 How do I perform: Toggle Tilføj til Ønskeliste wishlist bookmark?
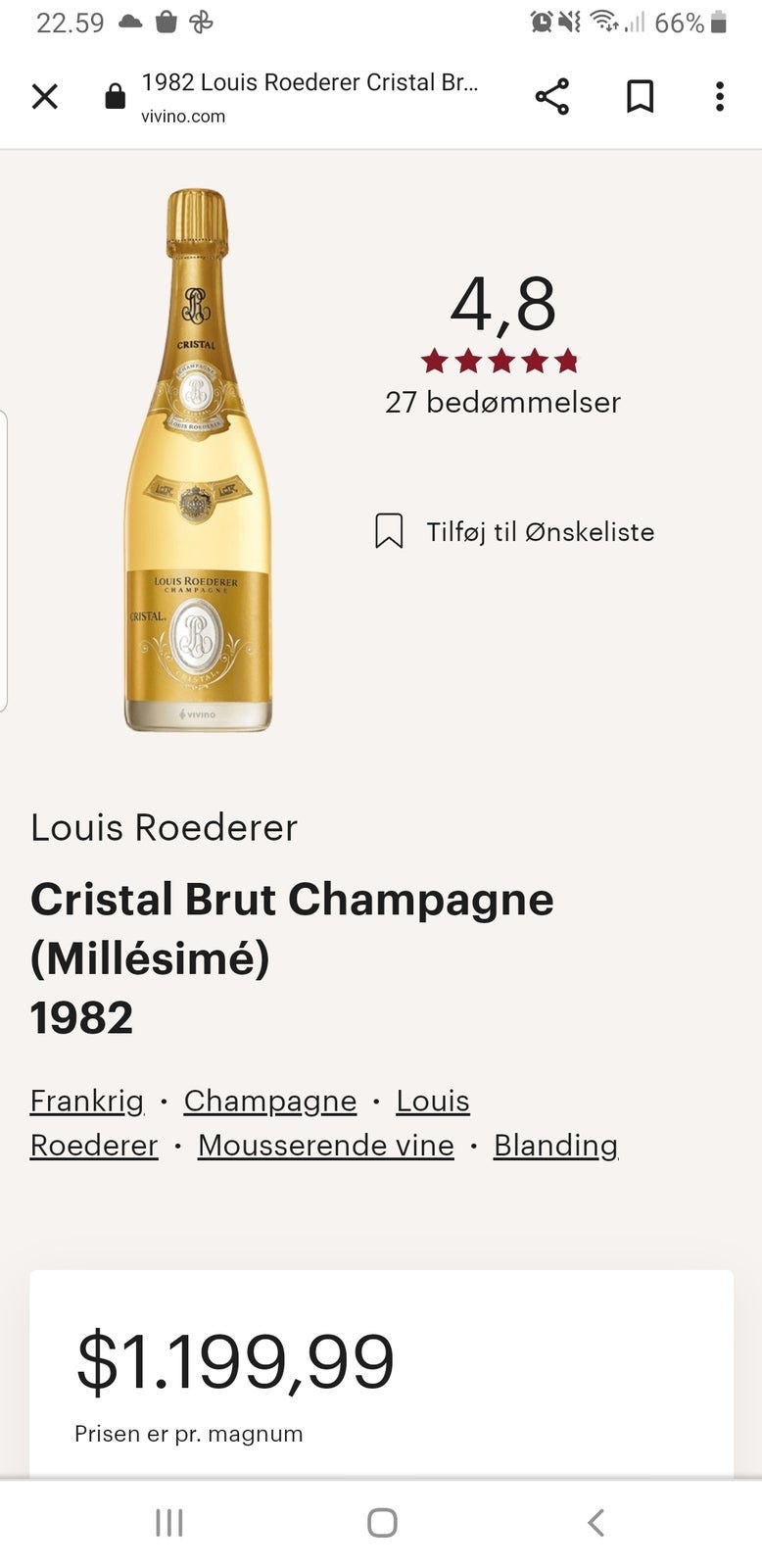[x=513, y=531]
